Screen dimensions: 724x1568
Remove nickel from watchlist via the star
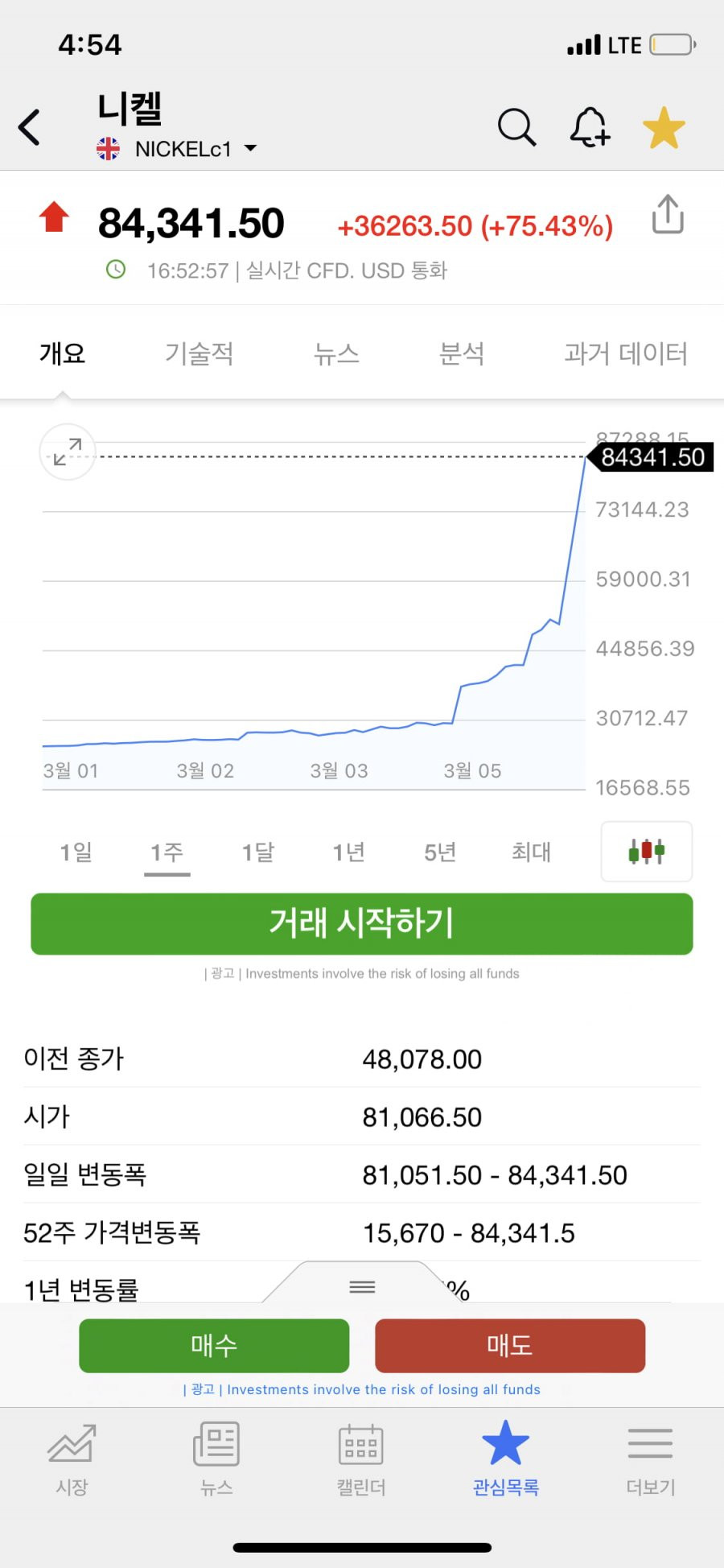pos(664,128)
